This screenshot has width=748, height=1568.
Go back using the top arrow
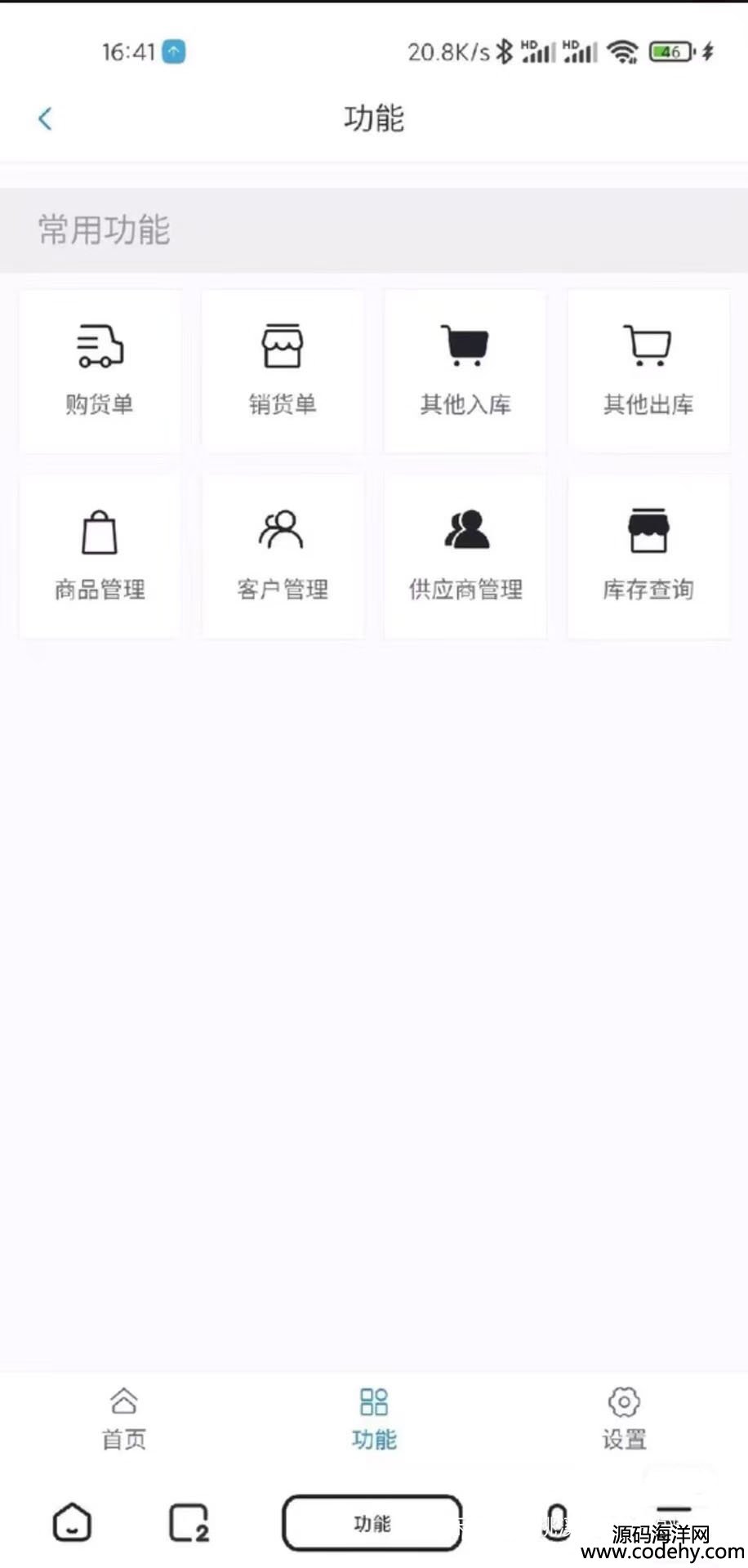pos(45,118)
